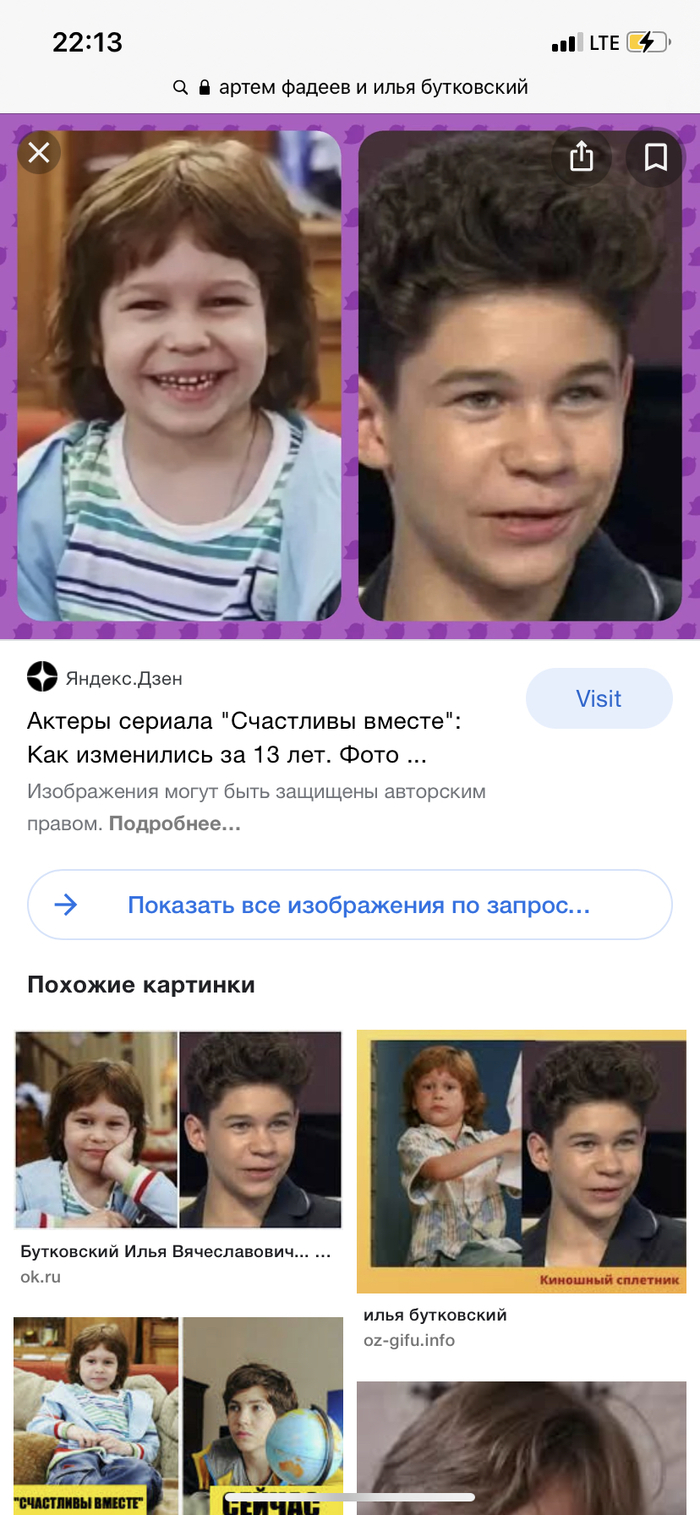This screenshot has width=700, height=1515.
Task: Open the Подробнее copyright link
Action: (x=175, y=824)
